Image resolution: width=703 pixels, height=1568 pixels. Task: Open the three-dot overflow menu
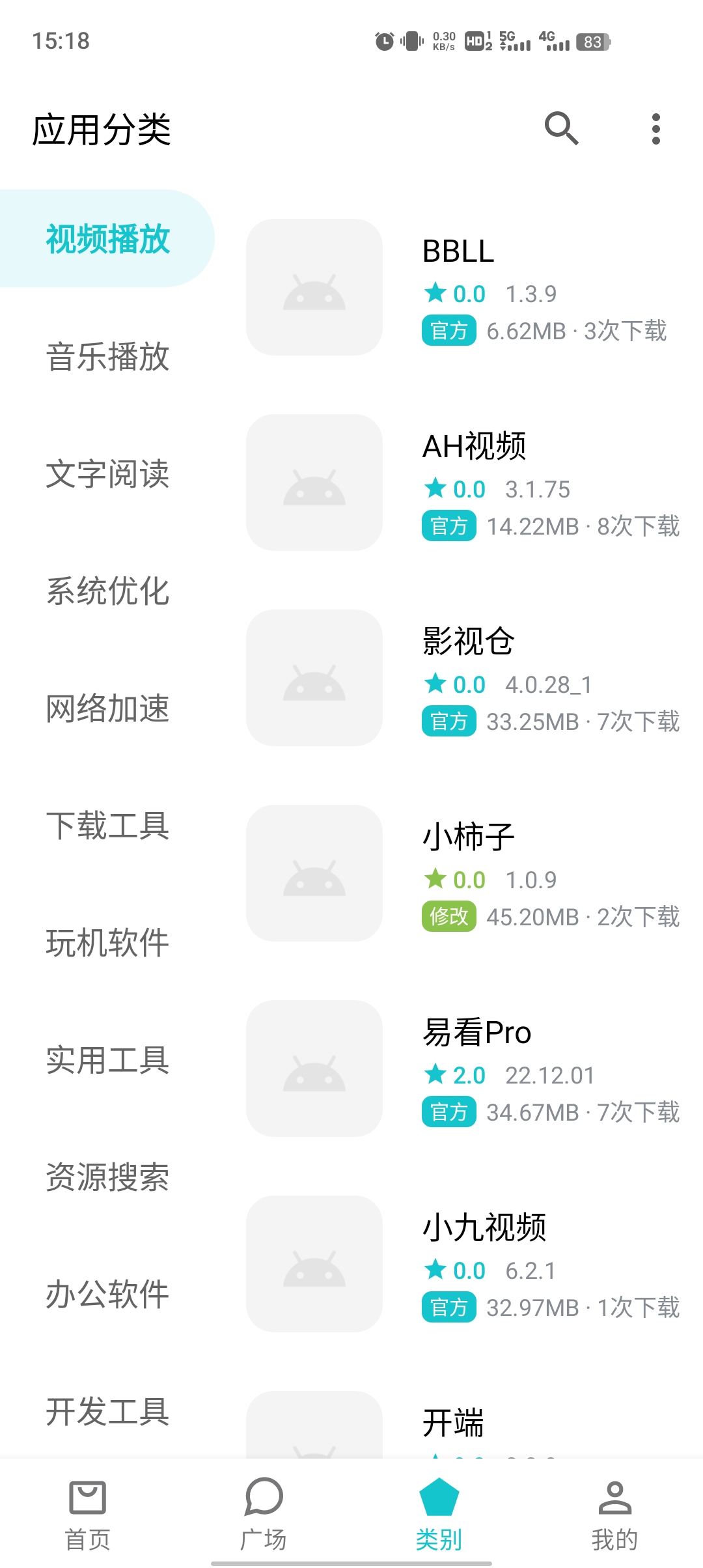pyautogui.click(x=657, y=128)
